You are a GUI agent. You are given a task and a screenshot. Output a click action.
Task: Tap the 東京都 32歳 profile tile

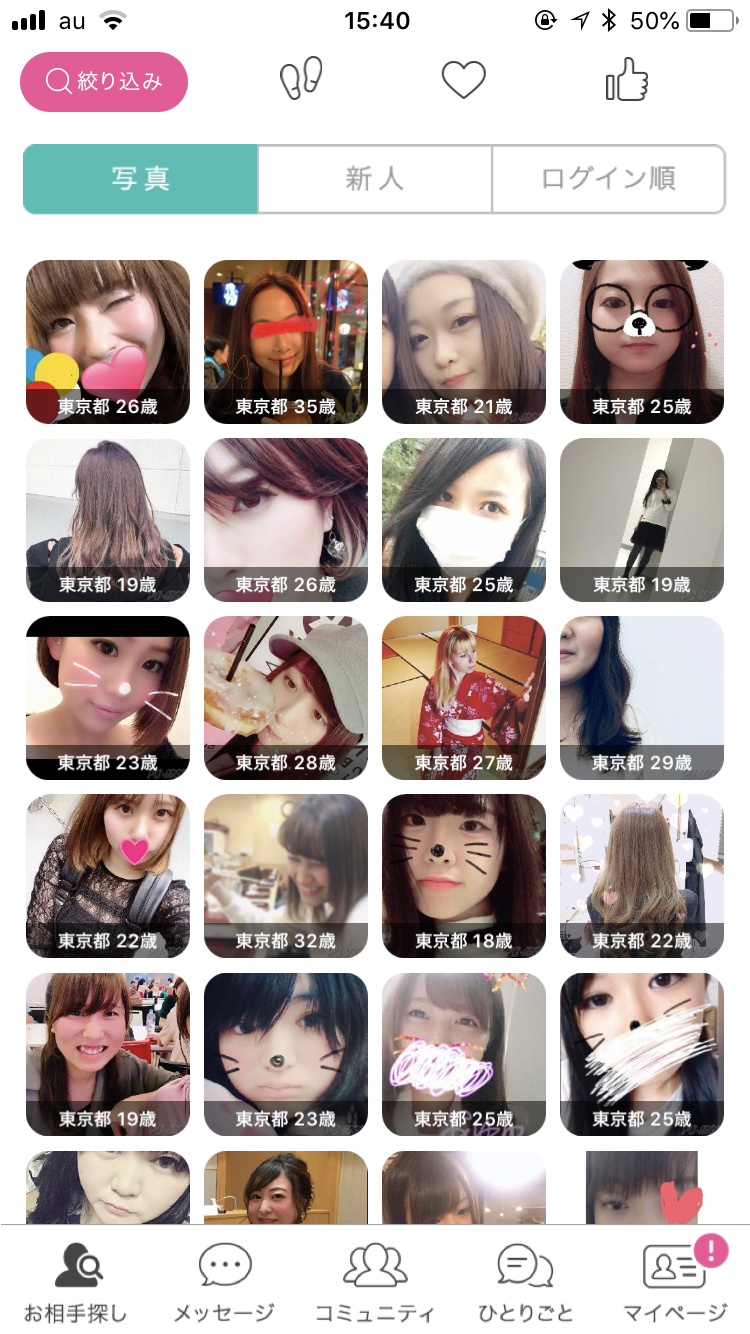[286, 875]
